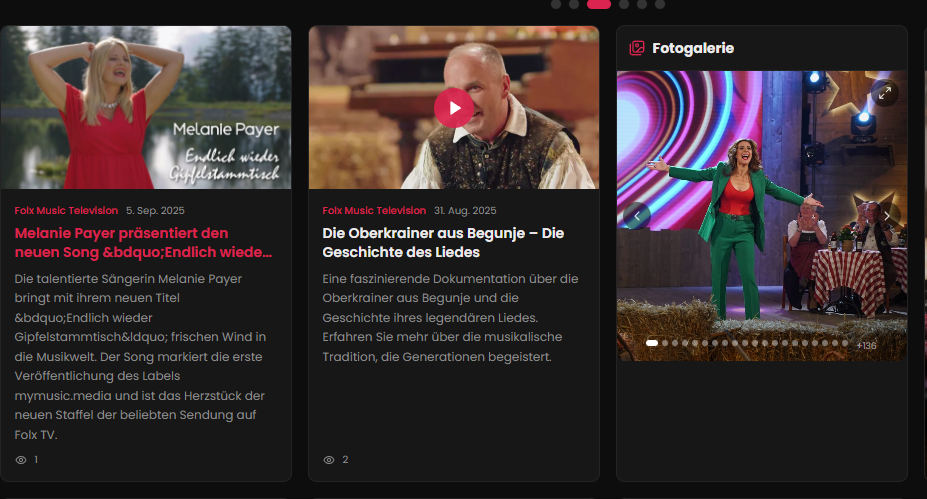
Task: Open Die Oberkrainer aus Begunje article title
Action: [443, 242]
